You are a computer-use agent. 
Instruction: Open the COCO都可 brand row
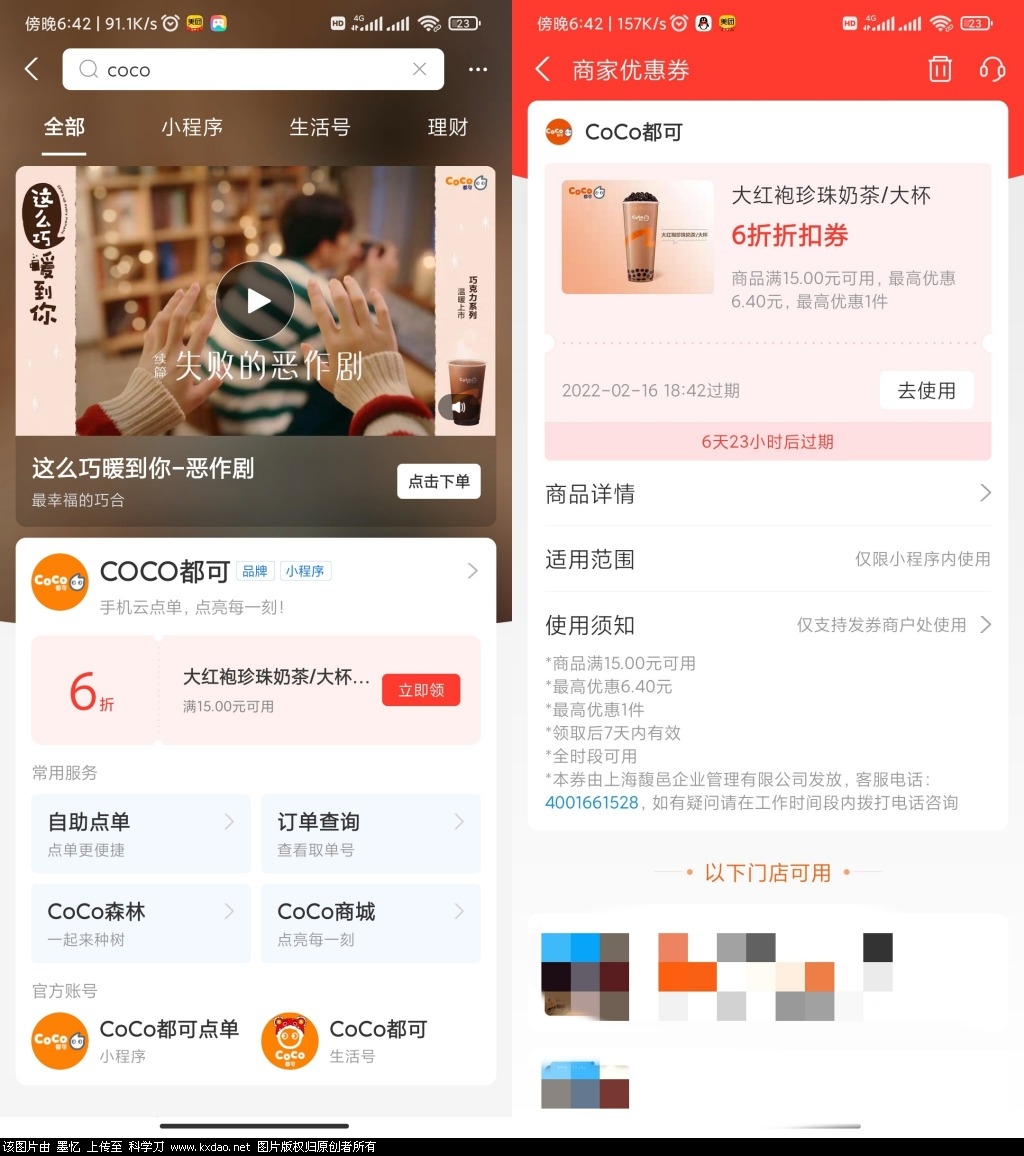point(255,581)
